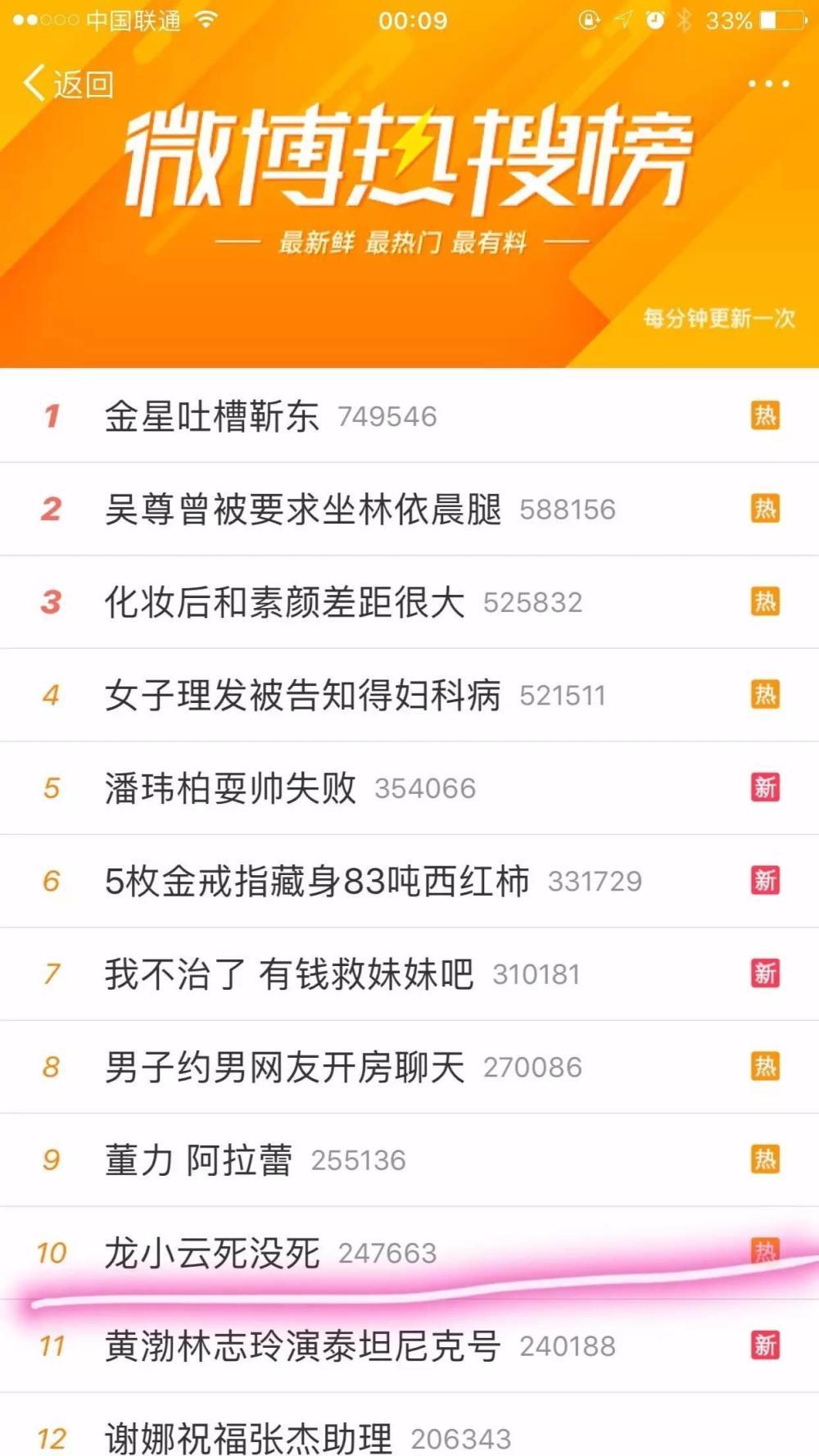Open the three-dot more options menu
819x1456 pixels.
click(768, 84)
